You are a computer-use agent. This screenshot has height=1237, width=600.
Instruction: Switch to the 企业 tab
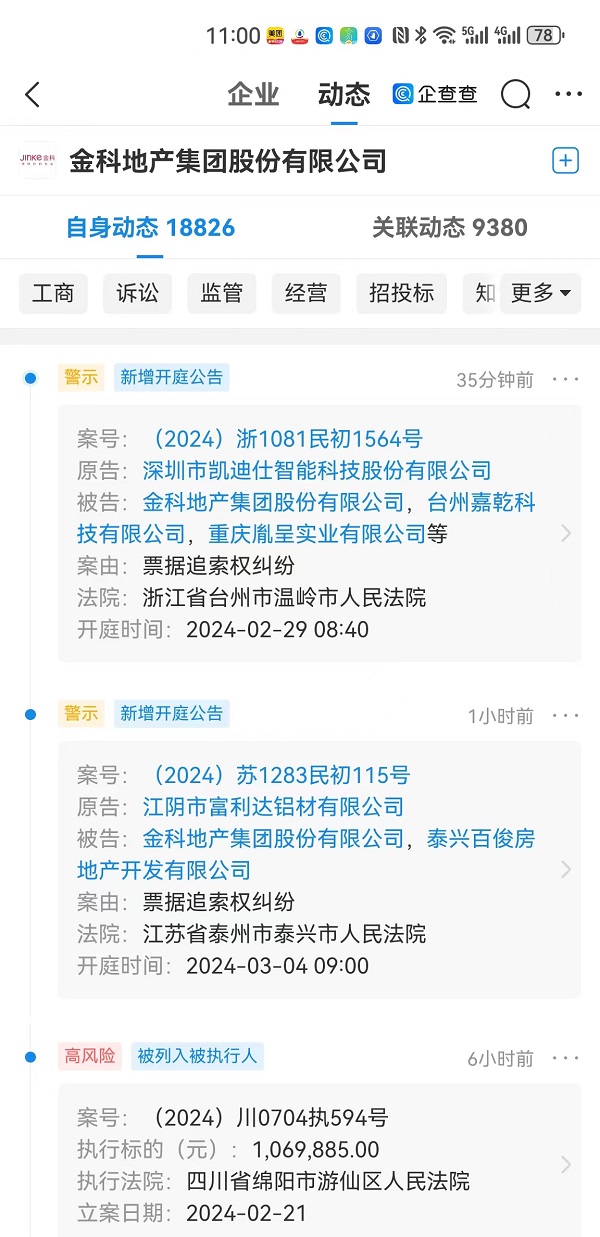pyautogui.click(x=253, y=95)
